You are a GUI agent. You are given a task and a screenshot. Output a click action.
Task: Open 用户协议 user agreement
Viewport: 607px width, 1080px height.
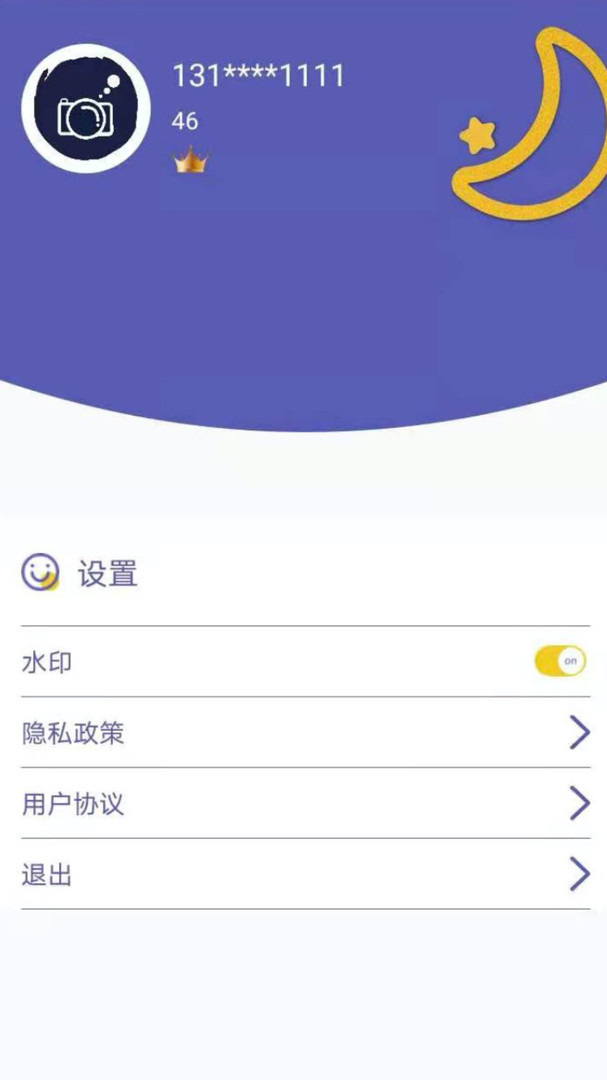[305, 803]
